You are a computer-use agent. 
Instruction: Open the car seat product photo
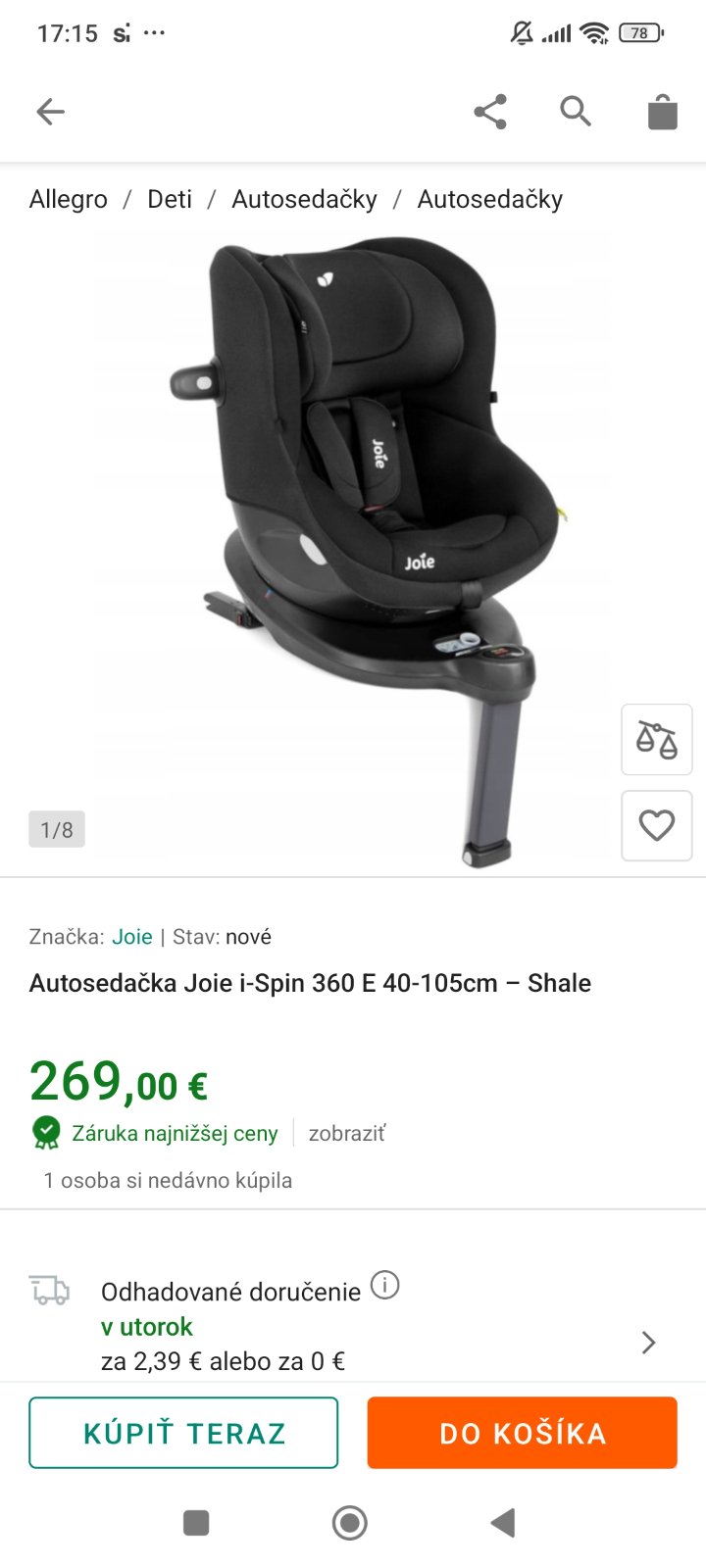tap(353, 549)
